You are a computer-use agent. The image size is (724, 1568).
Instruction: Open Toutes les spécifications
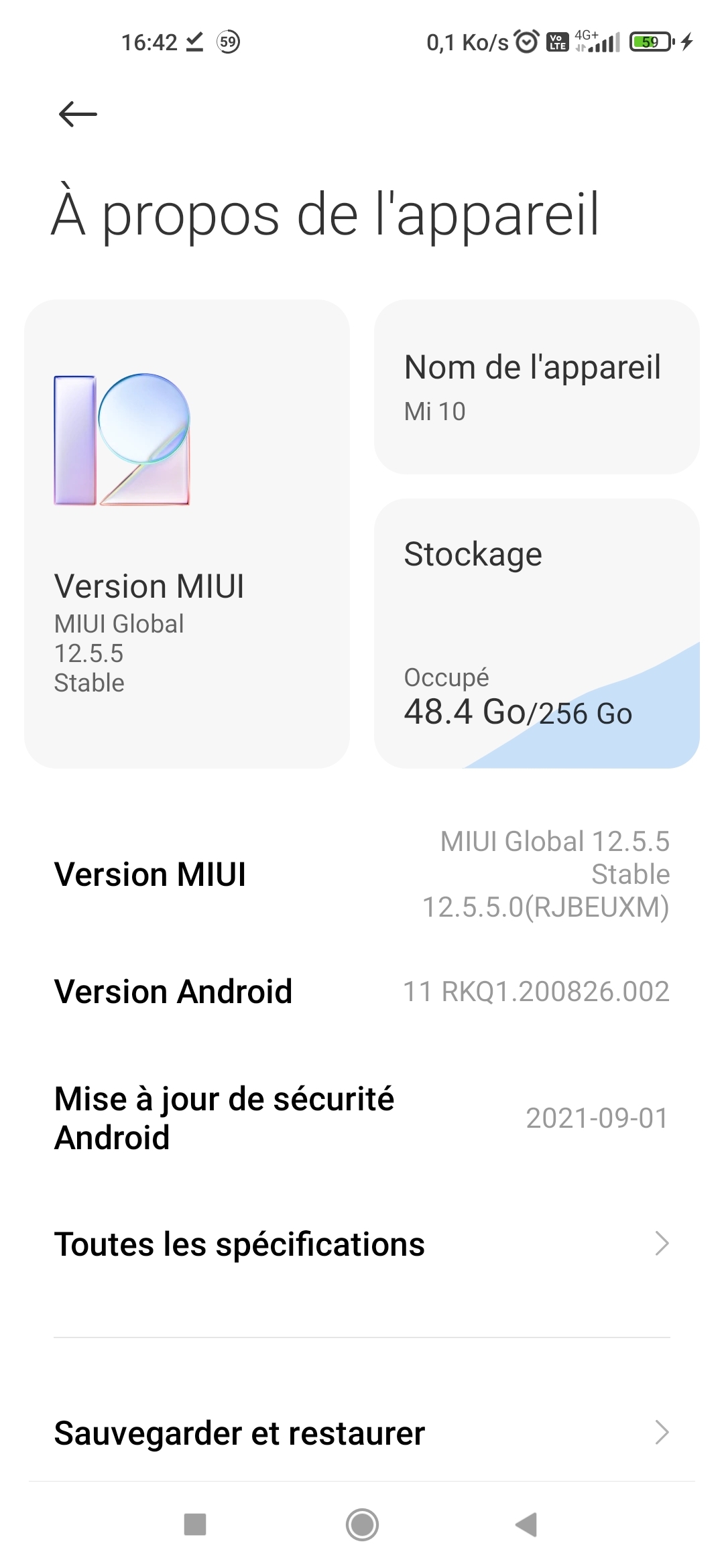coord(362,1244)
